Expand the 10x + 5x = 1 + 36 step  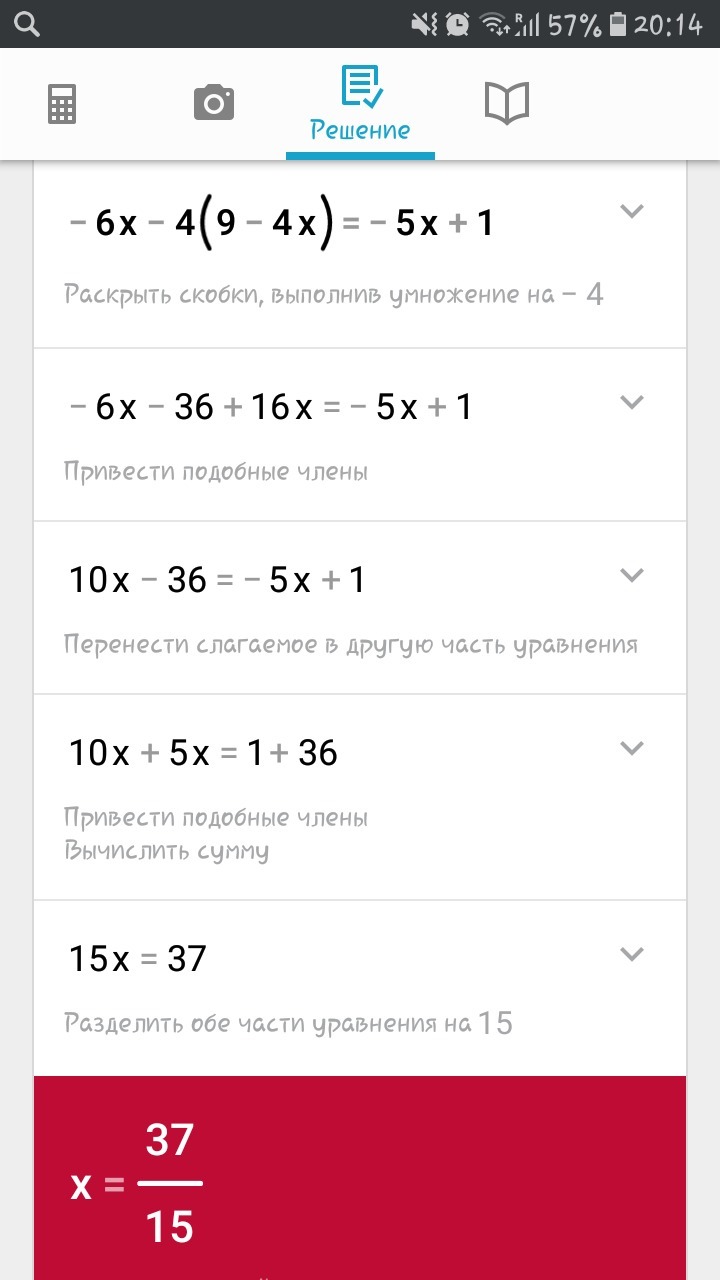click(x=631, y=748)
